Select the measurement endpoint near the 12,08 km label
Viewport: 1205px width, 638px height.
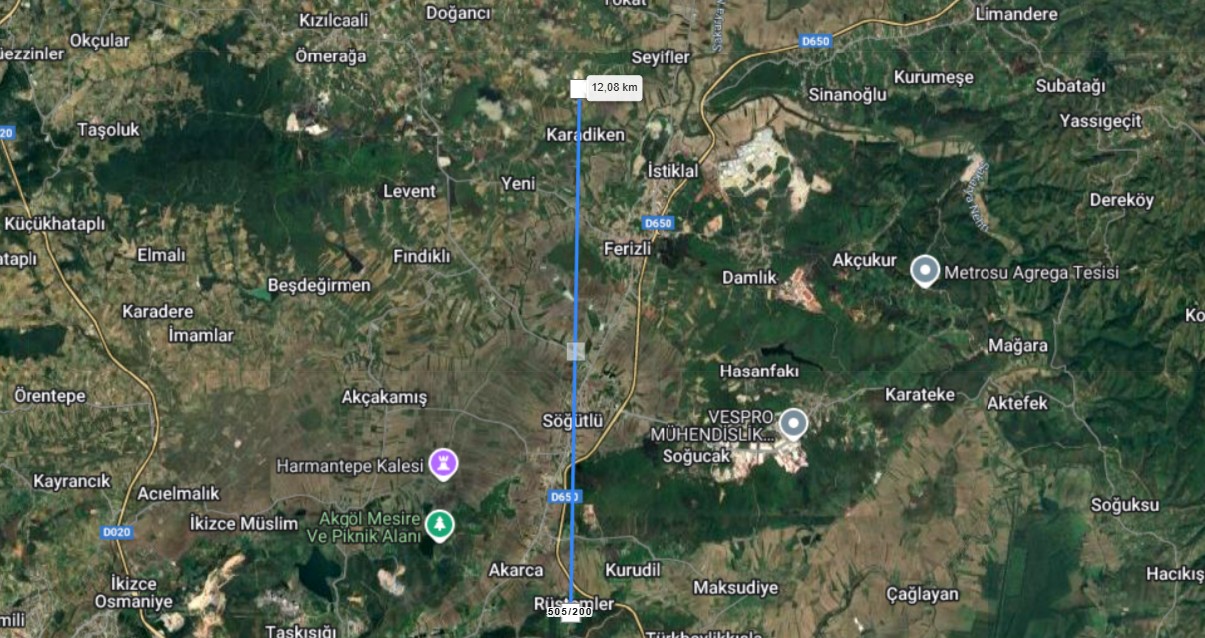pos(578,89)
